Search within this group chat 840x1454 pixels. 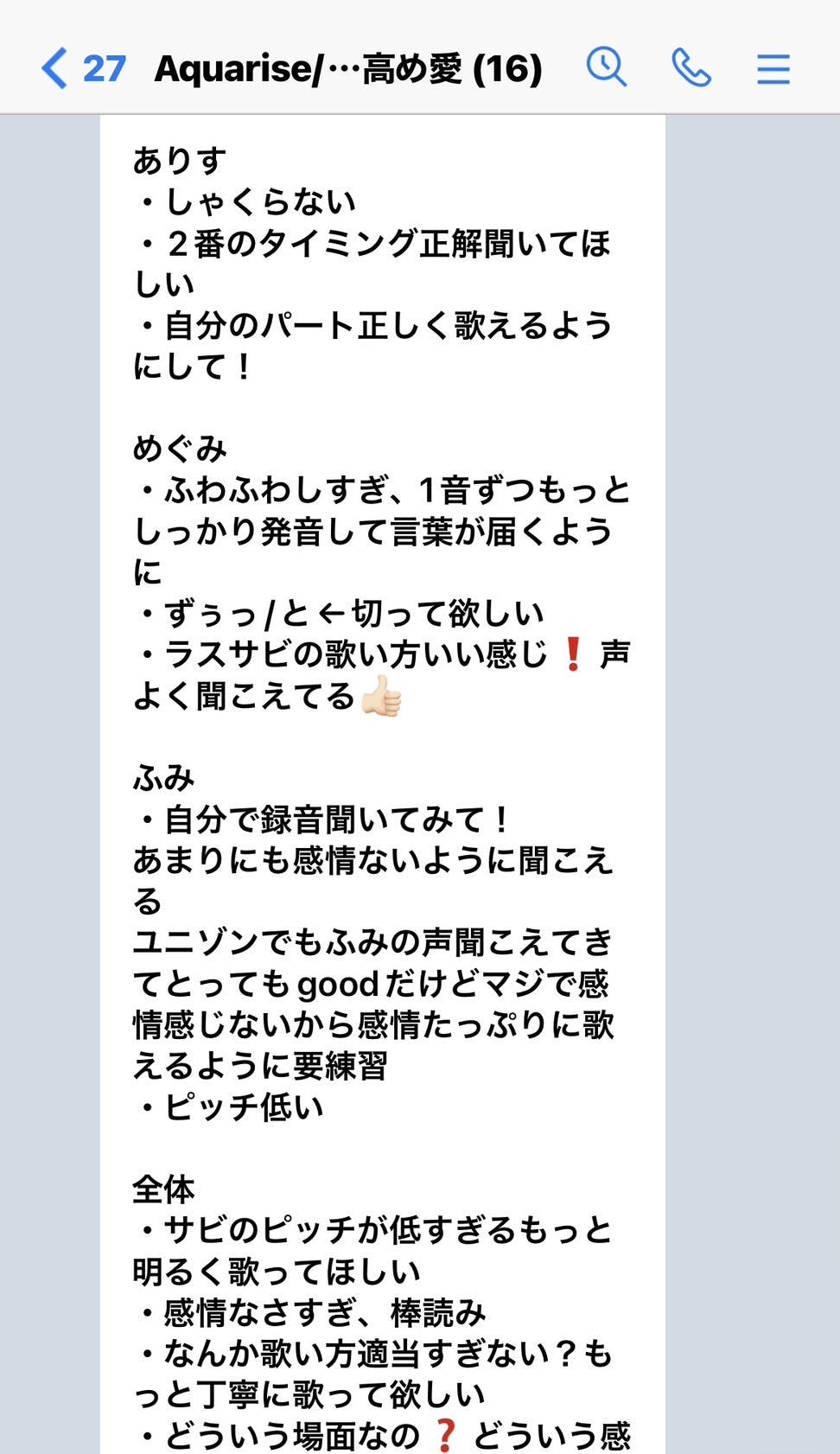tap(606, 67)
